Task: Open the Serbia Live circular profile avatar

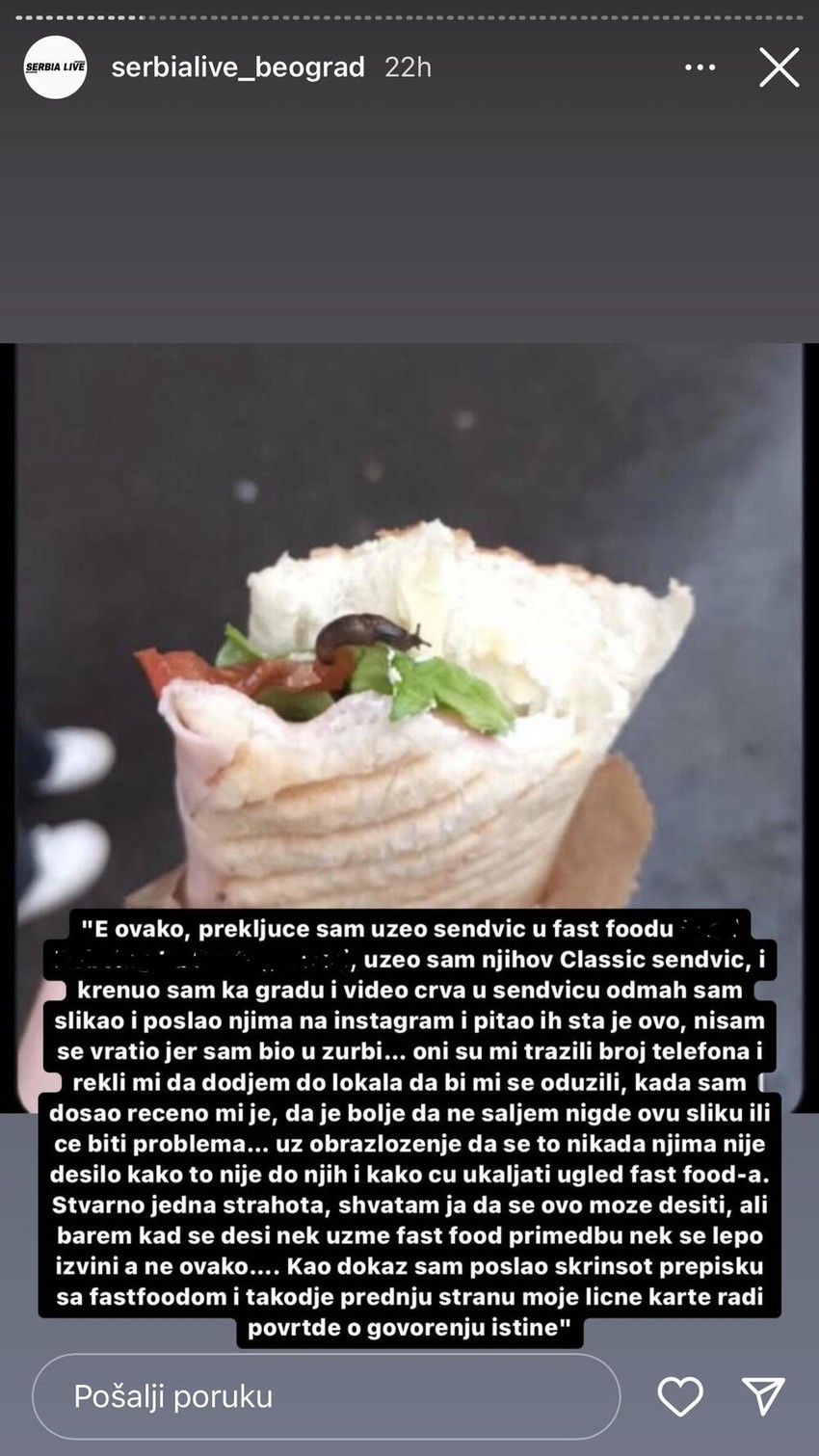Action: coord(58,66)
